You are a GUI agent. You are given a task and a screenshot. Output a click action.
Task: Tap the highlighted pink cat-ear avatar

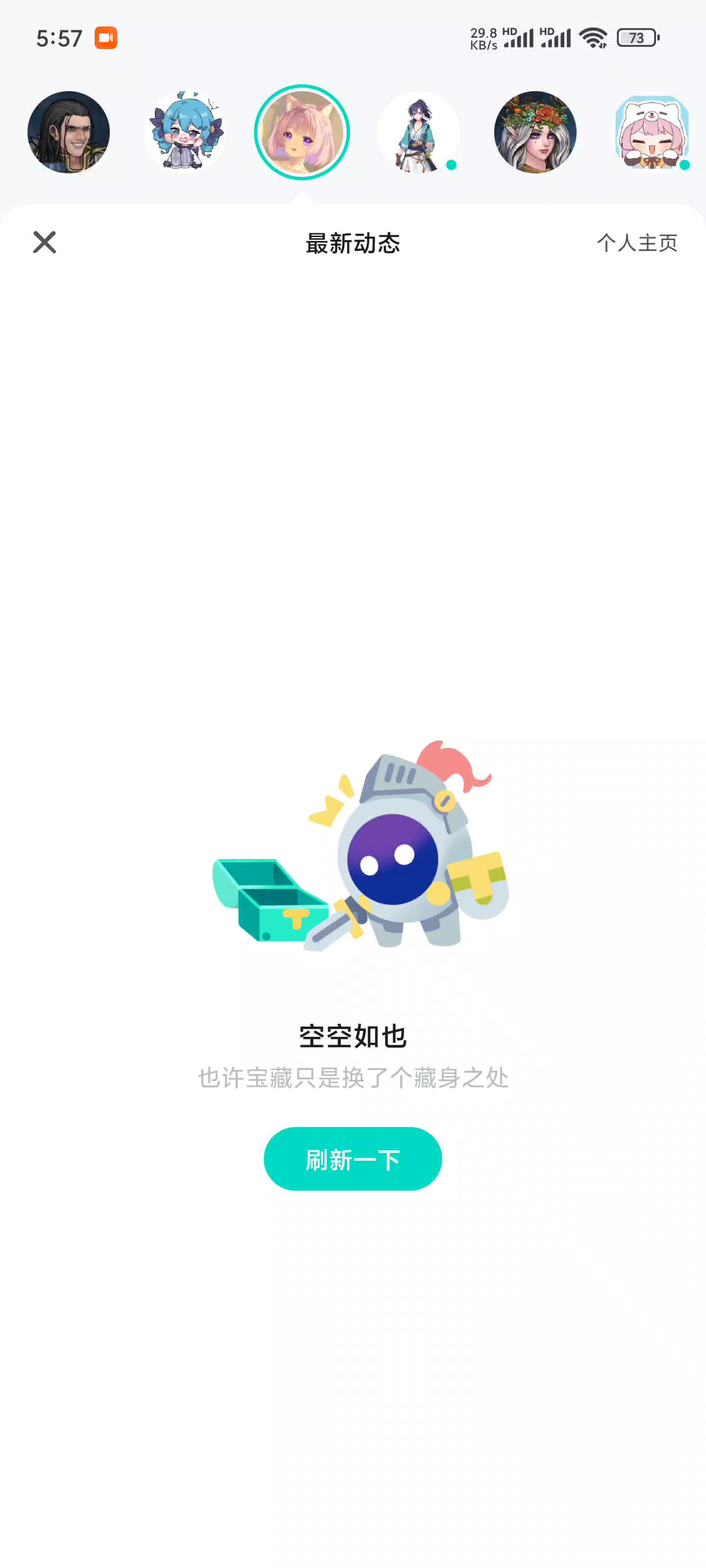pos(302,132)
